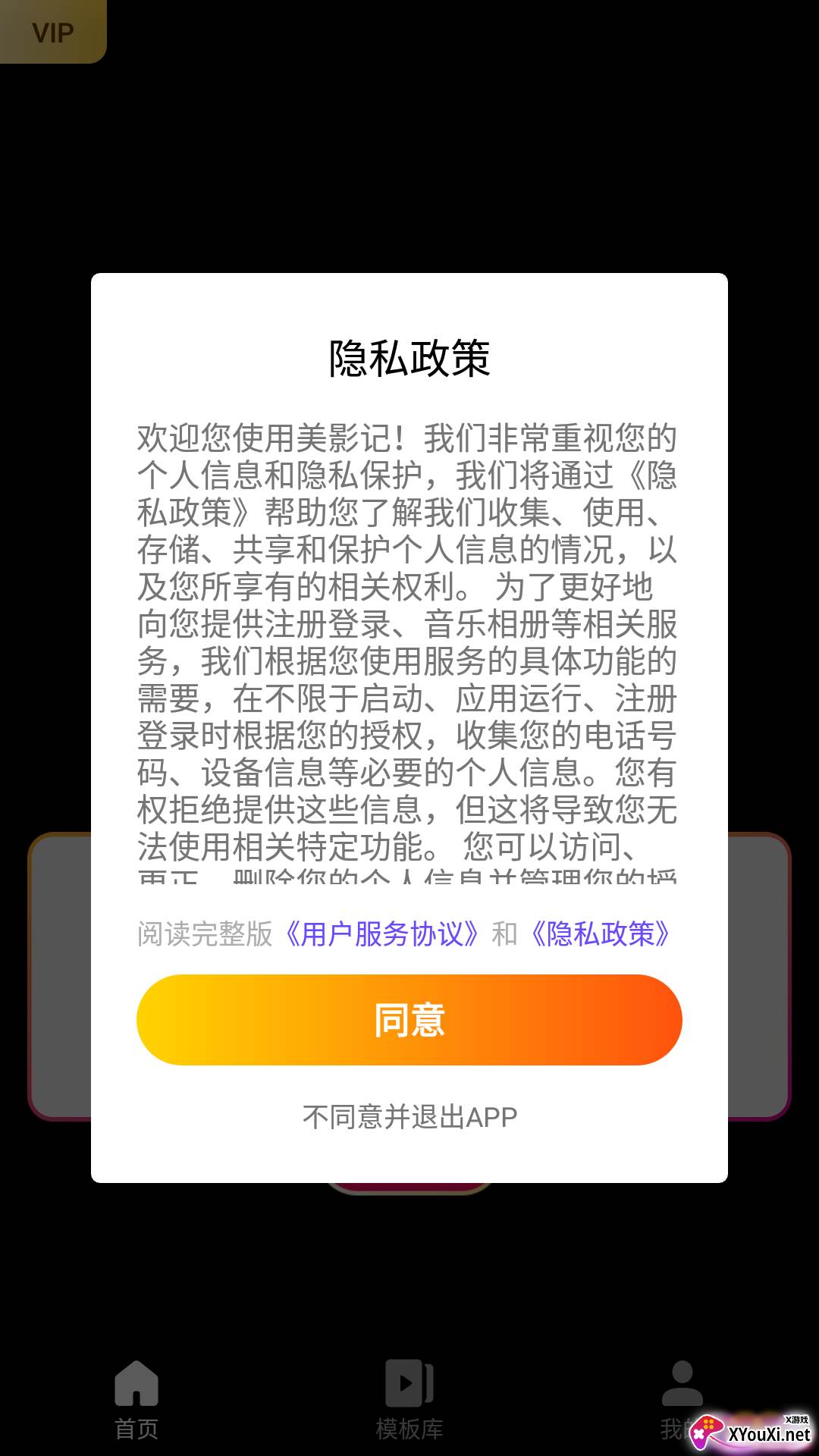The image size is (819, 1456).
Task: Open the 《用户服务协议》 link
Action: [x=381, y=934]
